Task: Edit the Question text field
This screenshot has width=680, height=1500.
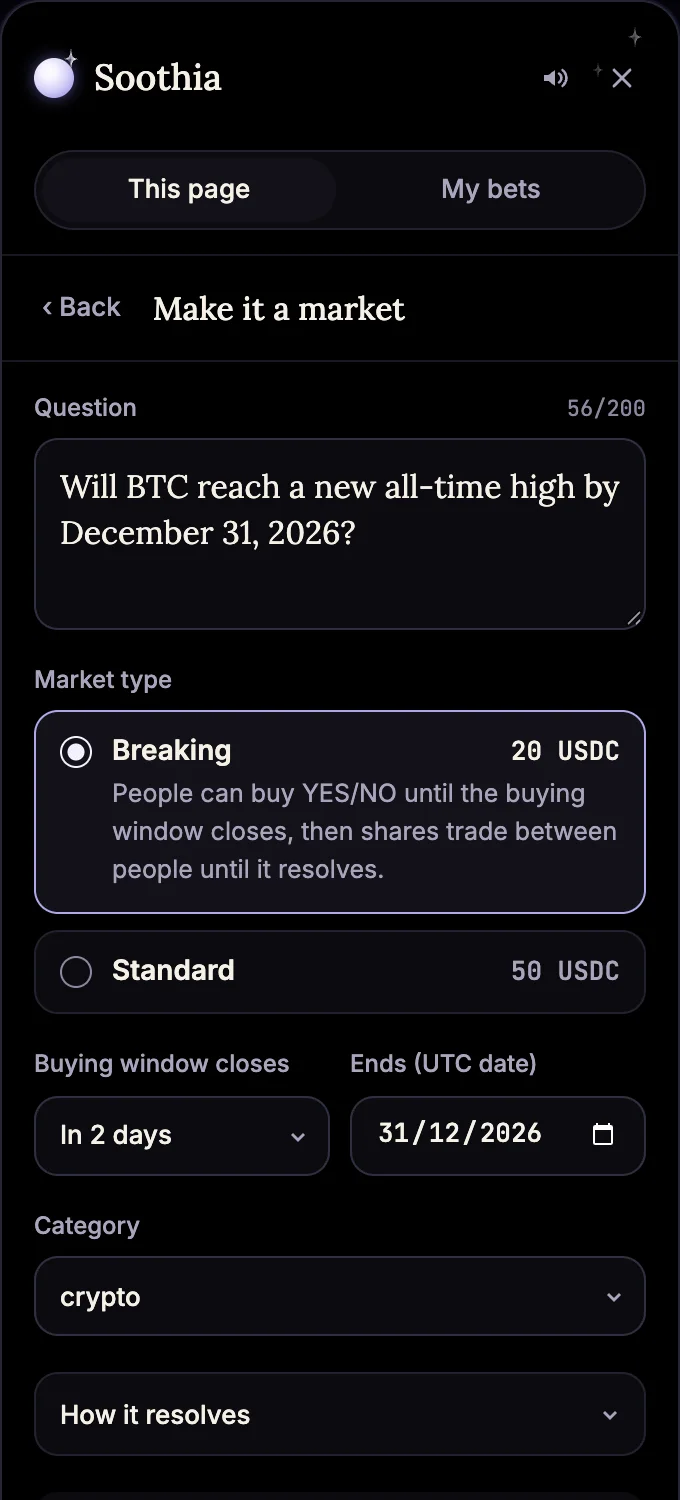Action: pos(340,534)
